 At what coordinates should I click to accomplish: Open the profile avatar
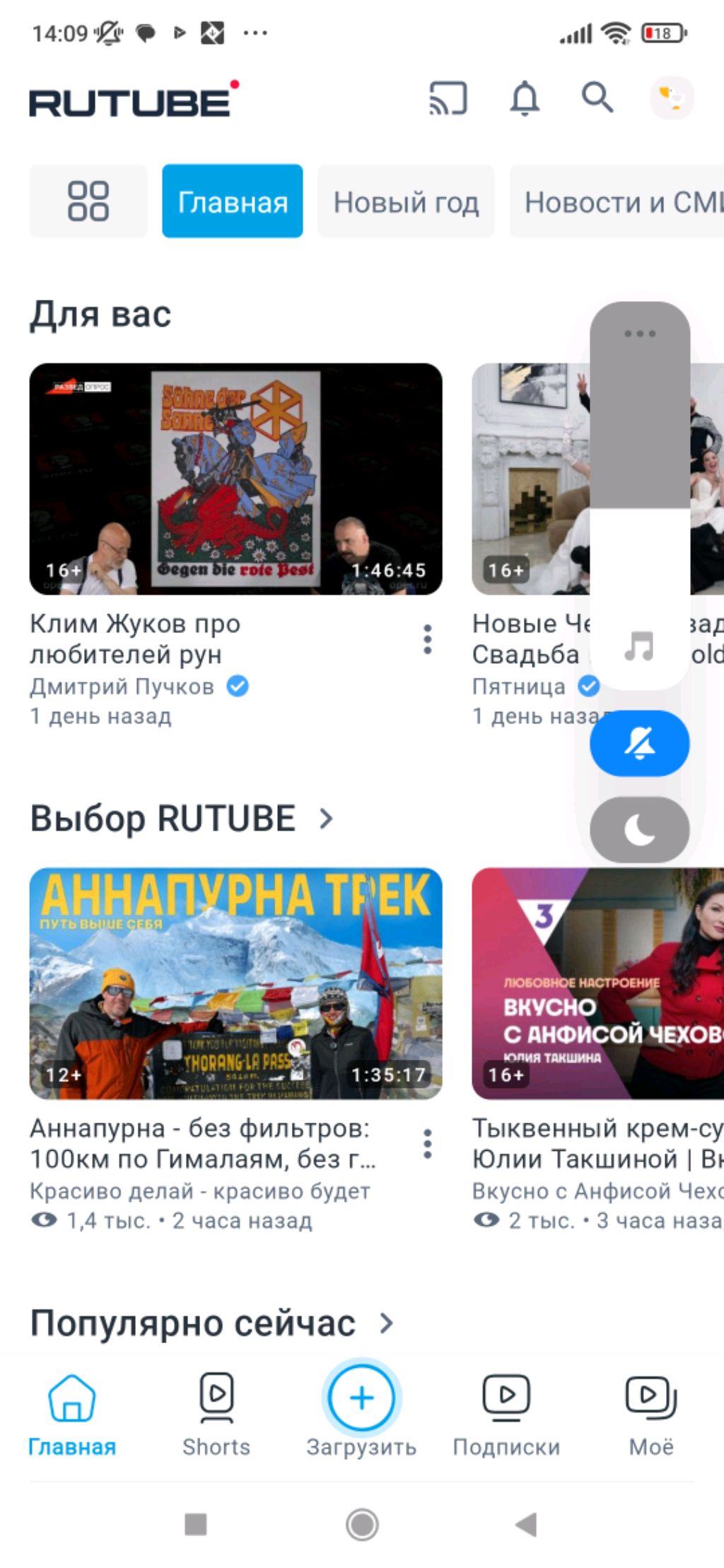coord(672,98)
